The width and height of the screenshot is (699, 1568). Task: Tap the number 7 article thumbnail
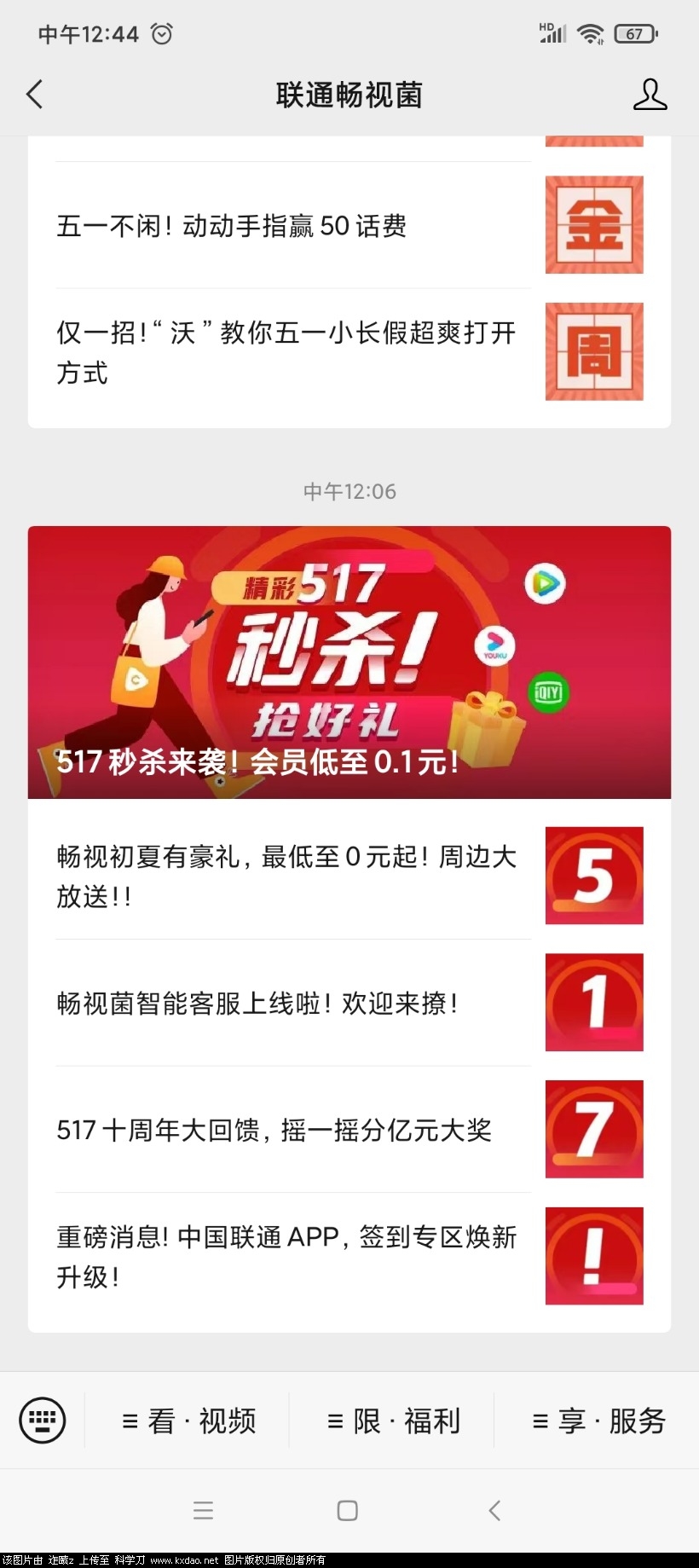point(594,1130)
